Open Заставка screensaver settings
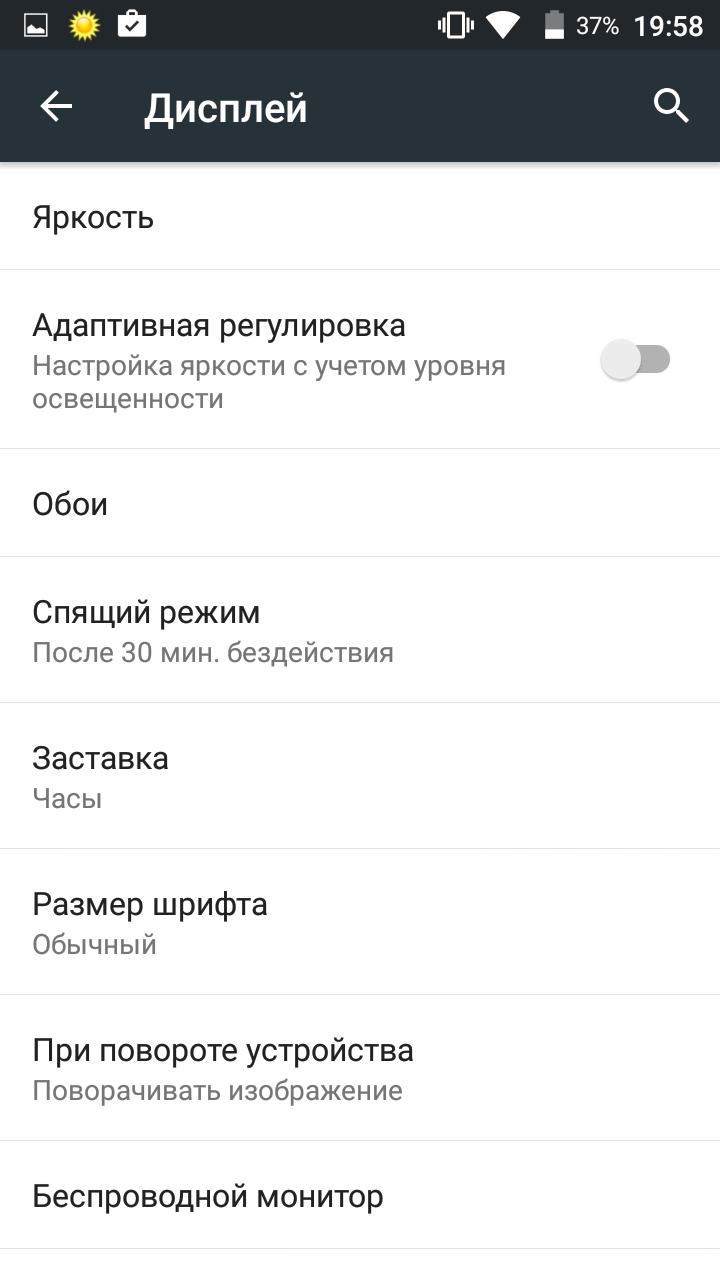This screenshot has width=720, height=1280. coord(360,776)
